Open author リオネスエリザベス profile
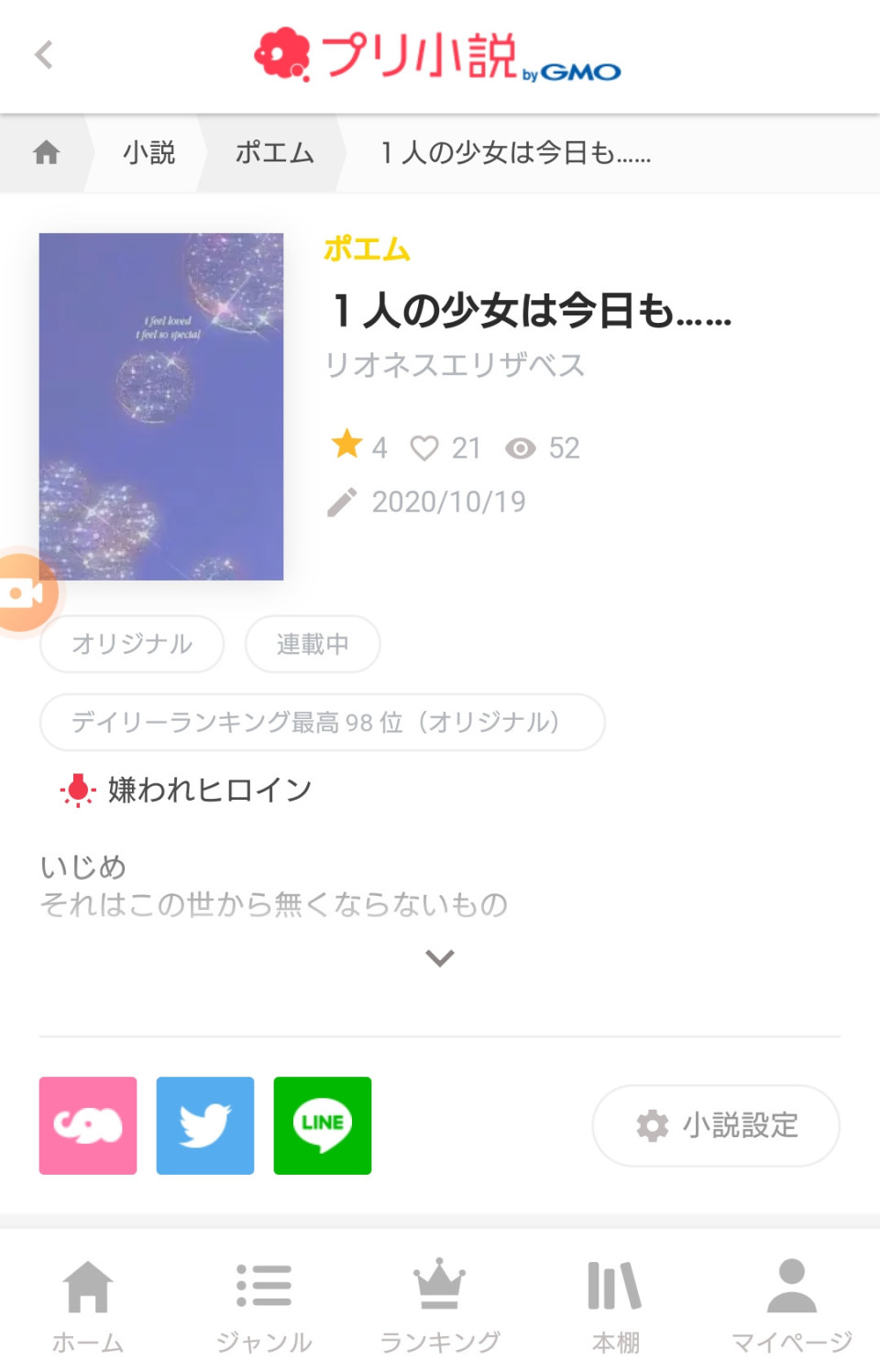This screenshot has width=880, height=1372. click(456, 365)
